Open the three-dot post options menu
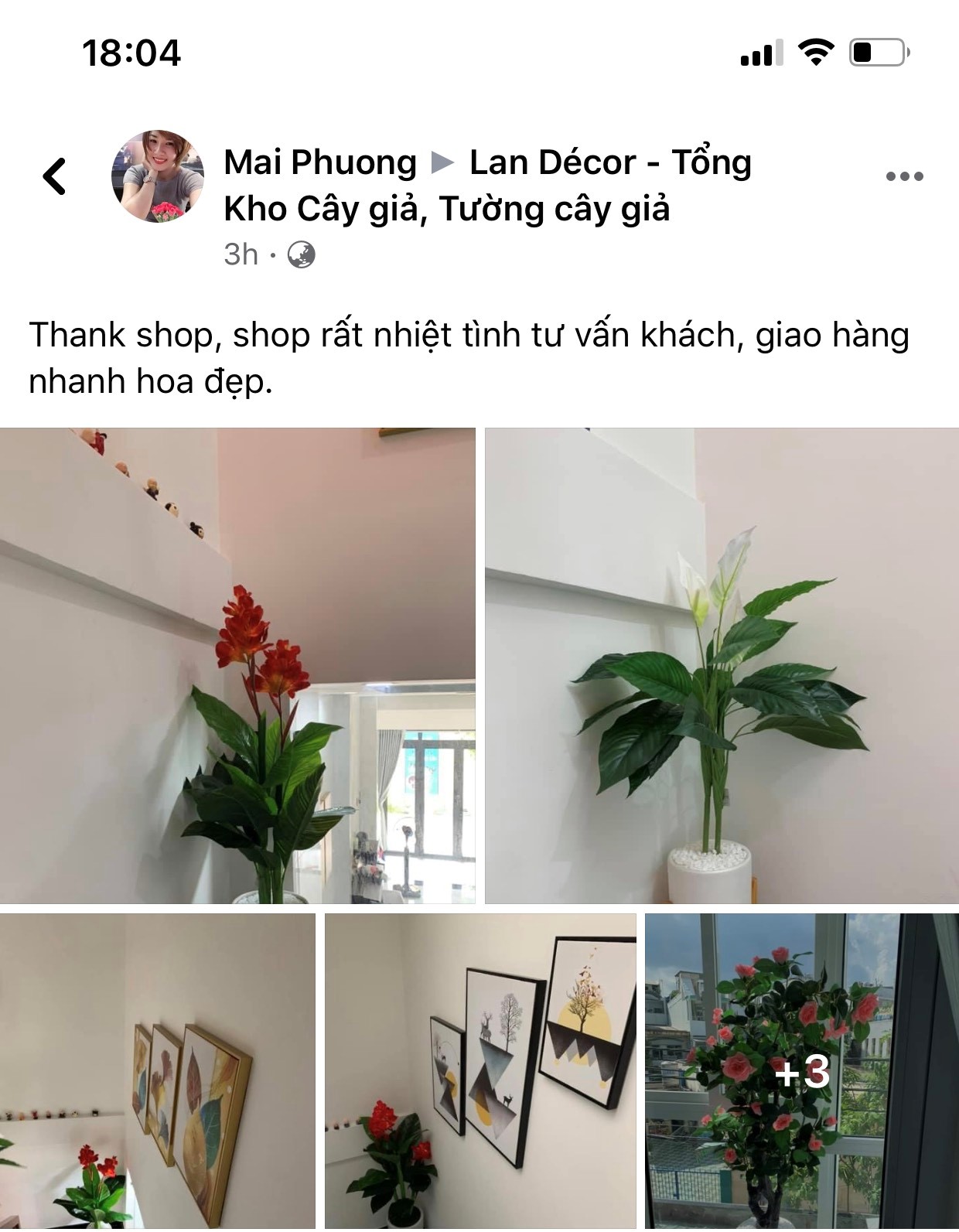Image resolution: width=959 pixels, height=1232 pixels. (x=904, y=176)
